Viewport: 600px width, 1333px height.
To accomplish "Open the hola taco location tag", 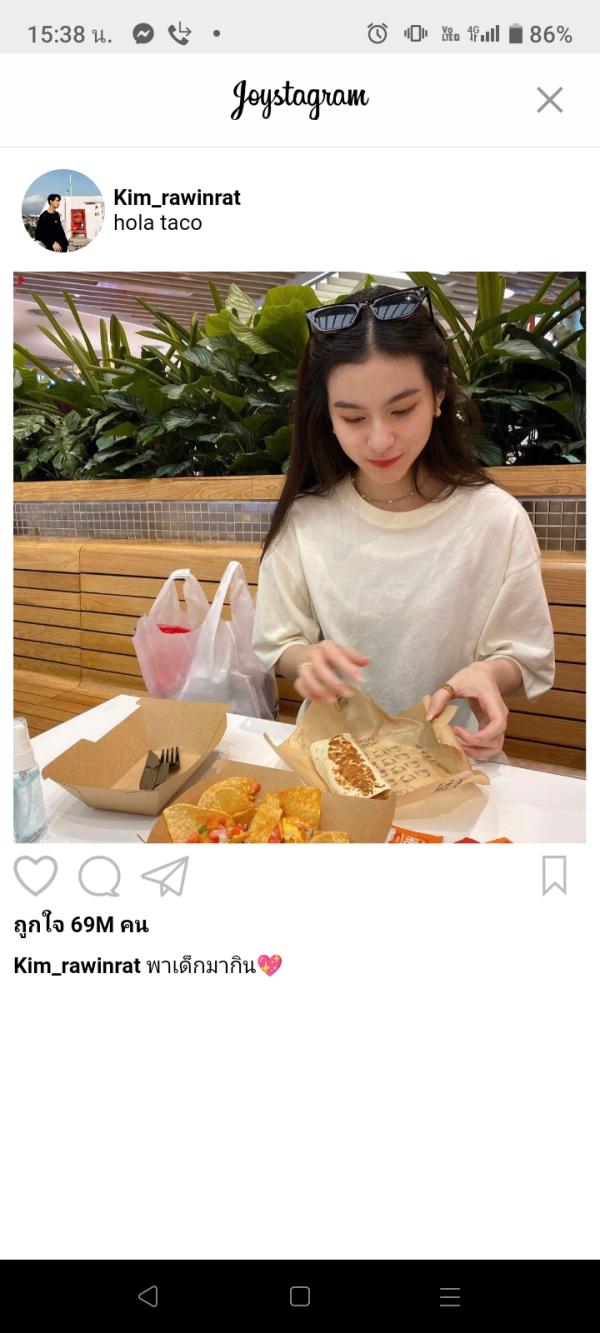I will click(x=158, y=223).
